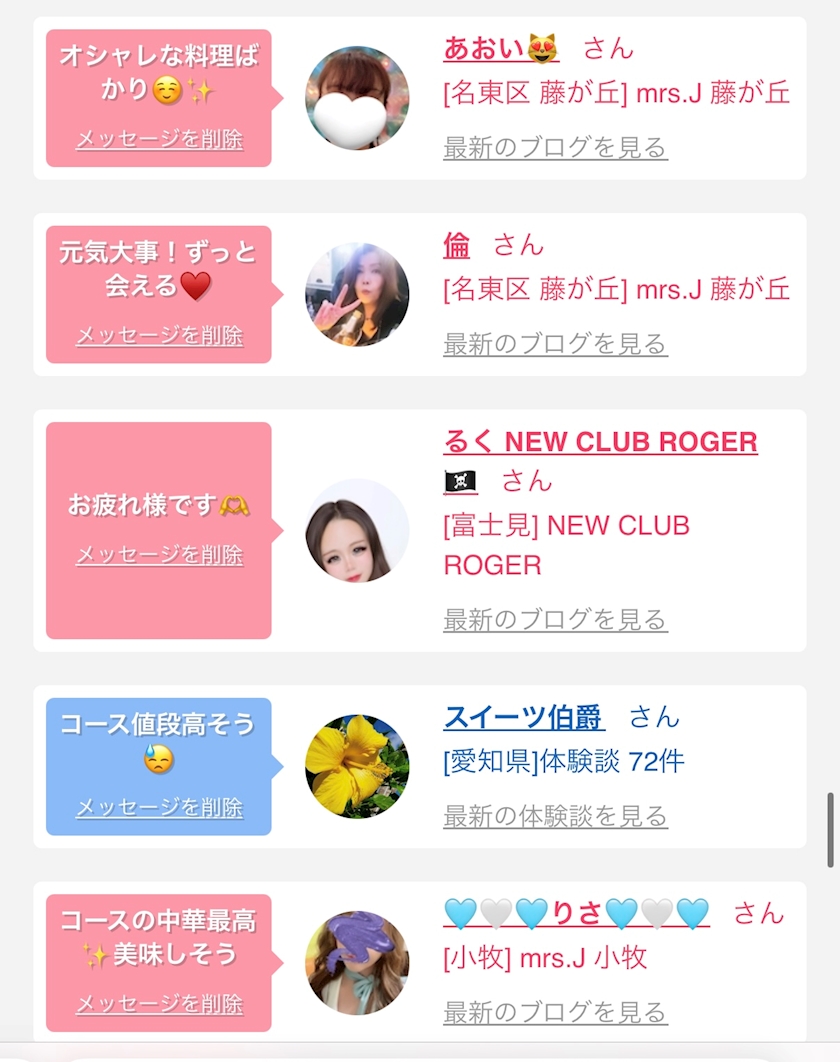This screenshot has height=1062, width=840.
Task: Tap るく's profile photo
Action: [357, 531]
